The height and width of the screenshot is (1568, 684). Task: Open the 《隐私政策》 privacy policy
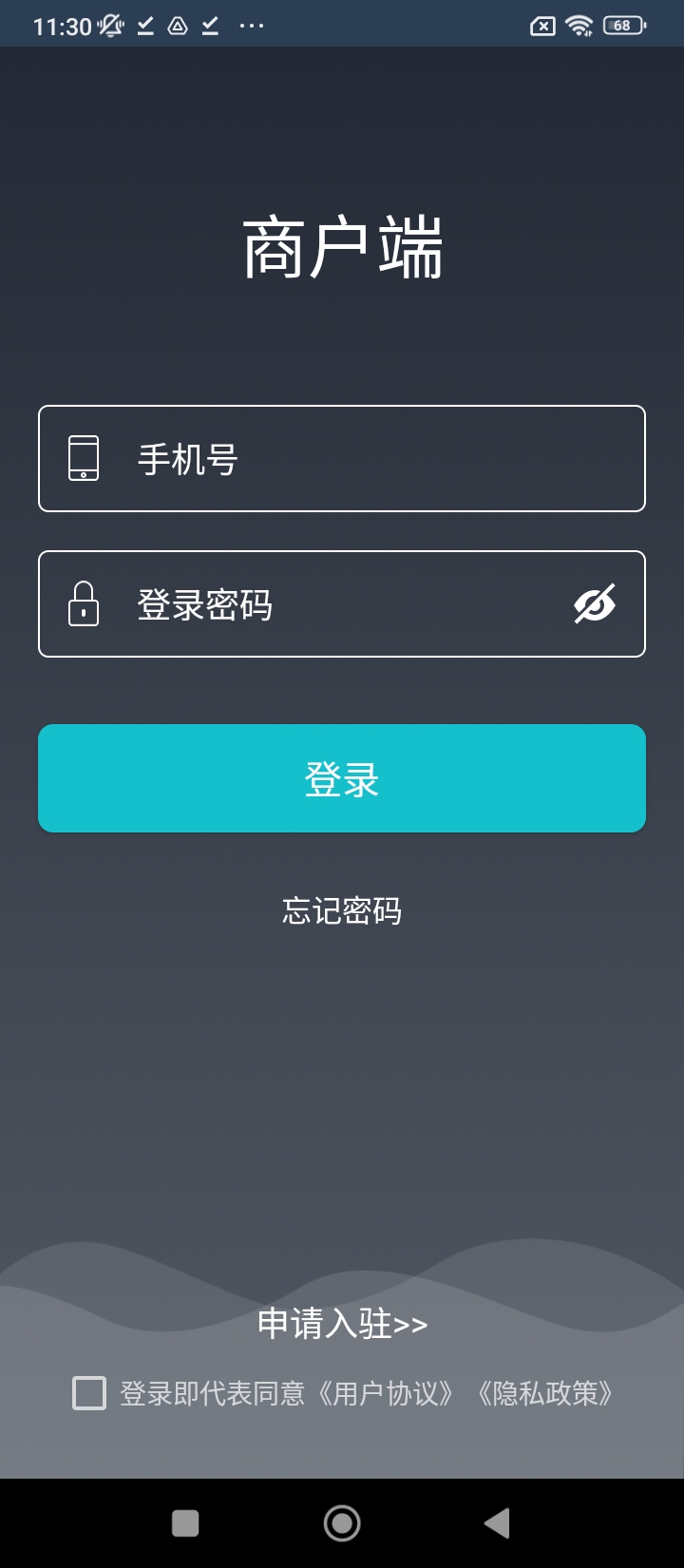pyautogui.click(x=545, y=1393)
